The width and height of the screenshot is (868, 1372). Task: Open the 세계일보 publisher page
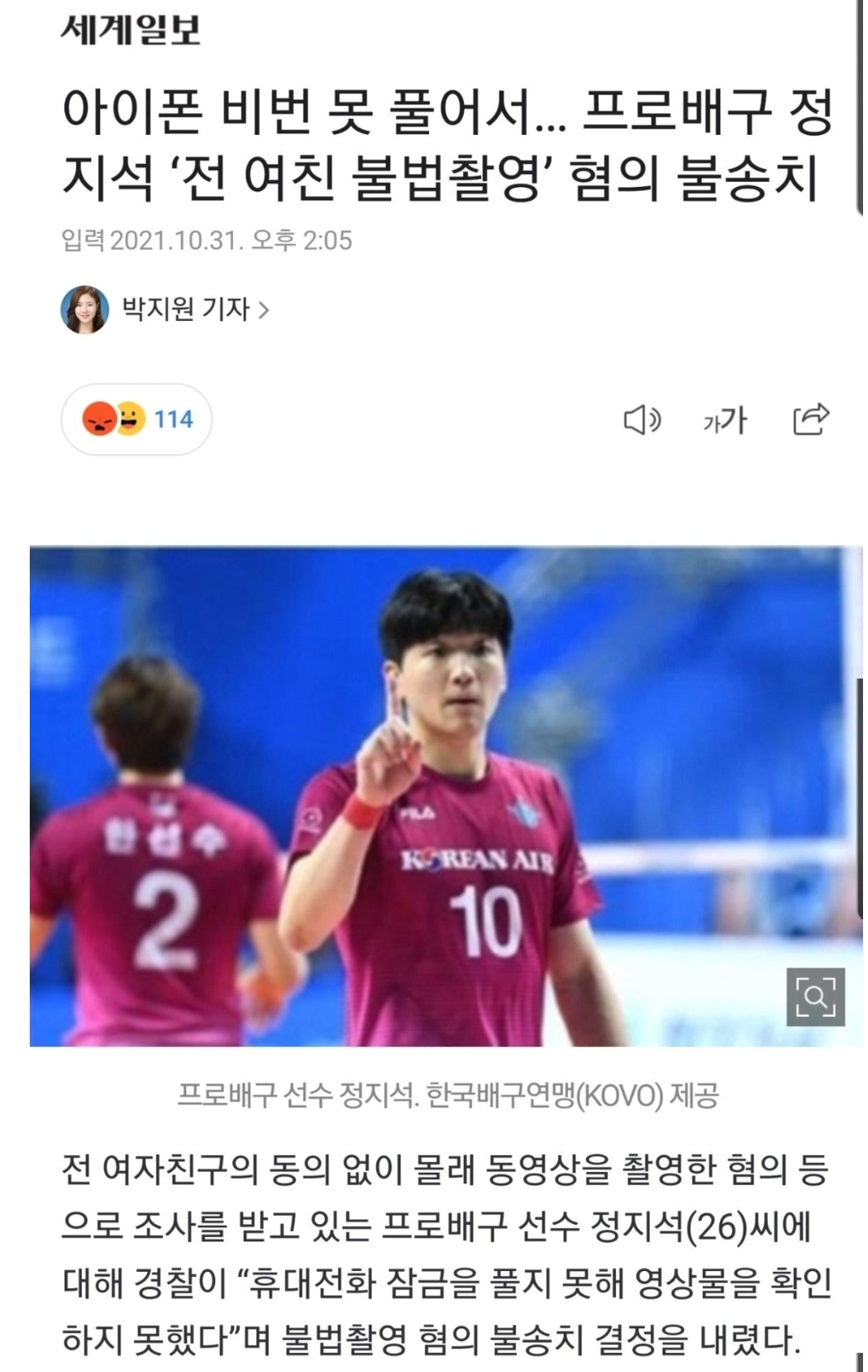click(x=131, y=31)
